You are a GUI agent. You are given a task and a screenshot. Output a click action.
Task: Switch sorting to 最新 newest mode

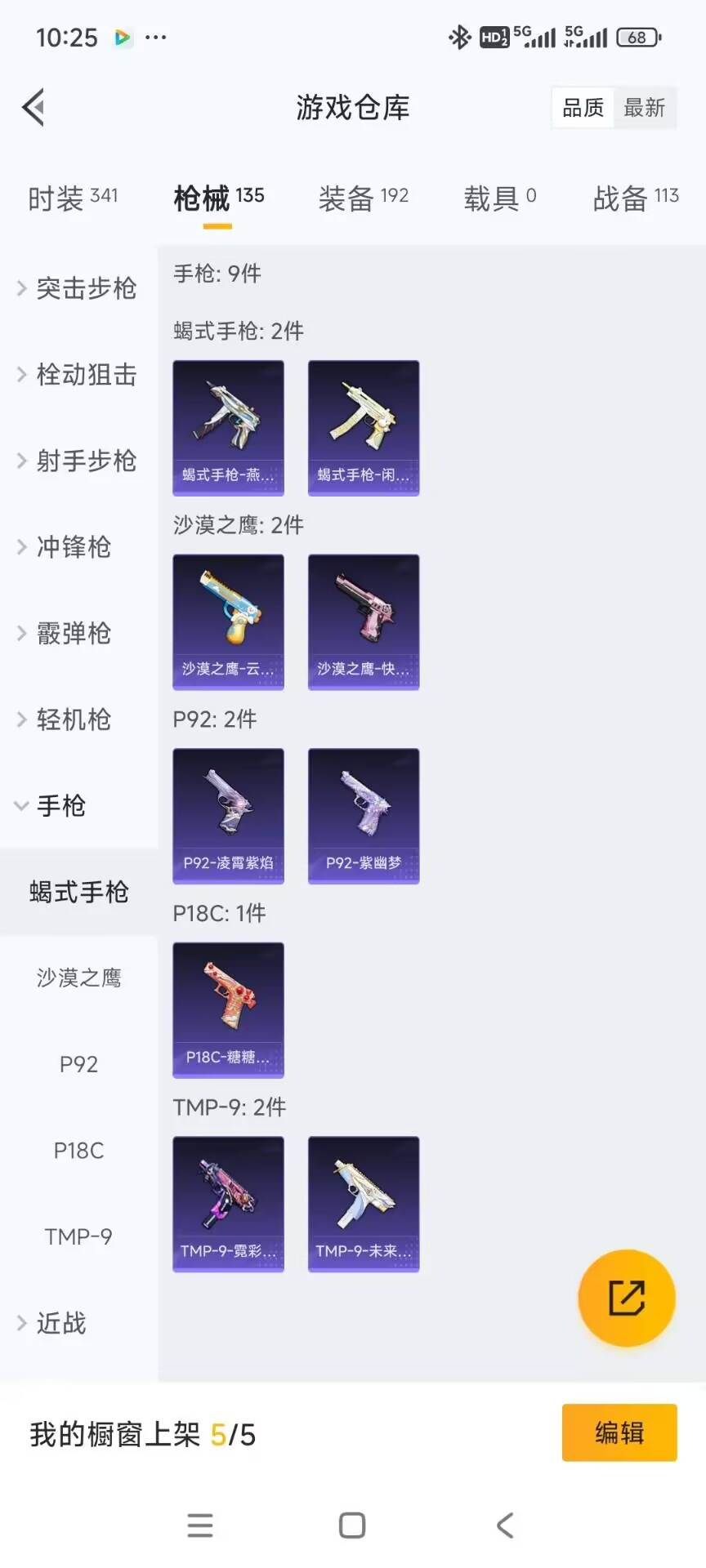tap(646, 107)
